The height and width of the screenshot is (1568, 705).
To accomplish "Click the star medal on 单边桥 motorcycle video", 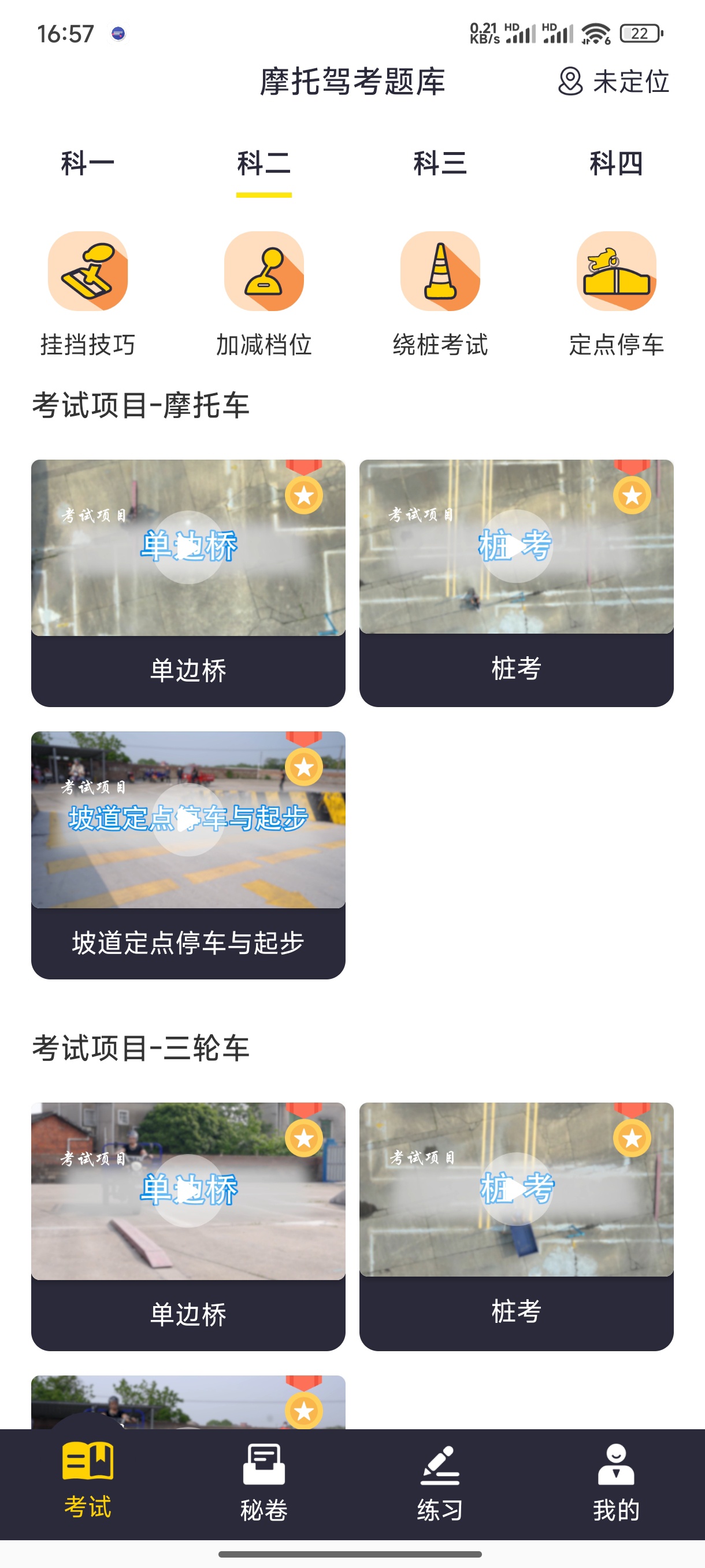I will click(303, 496).
